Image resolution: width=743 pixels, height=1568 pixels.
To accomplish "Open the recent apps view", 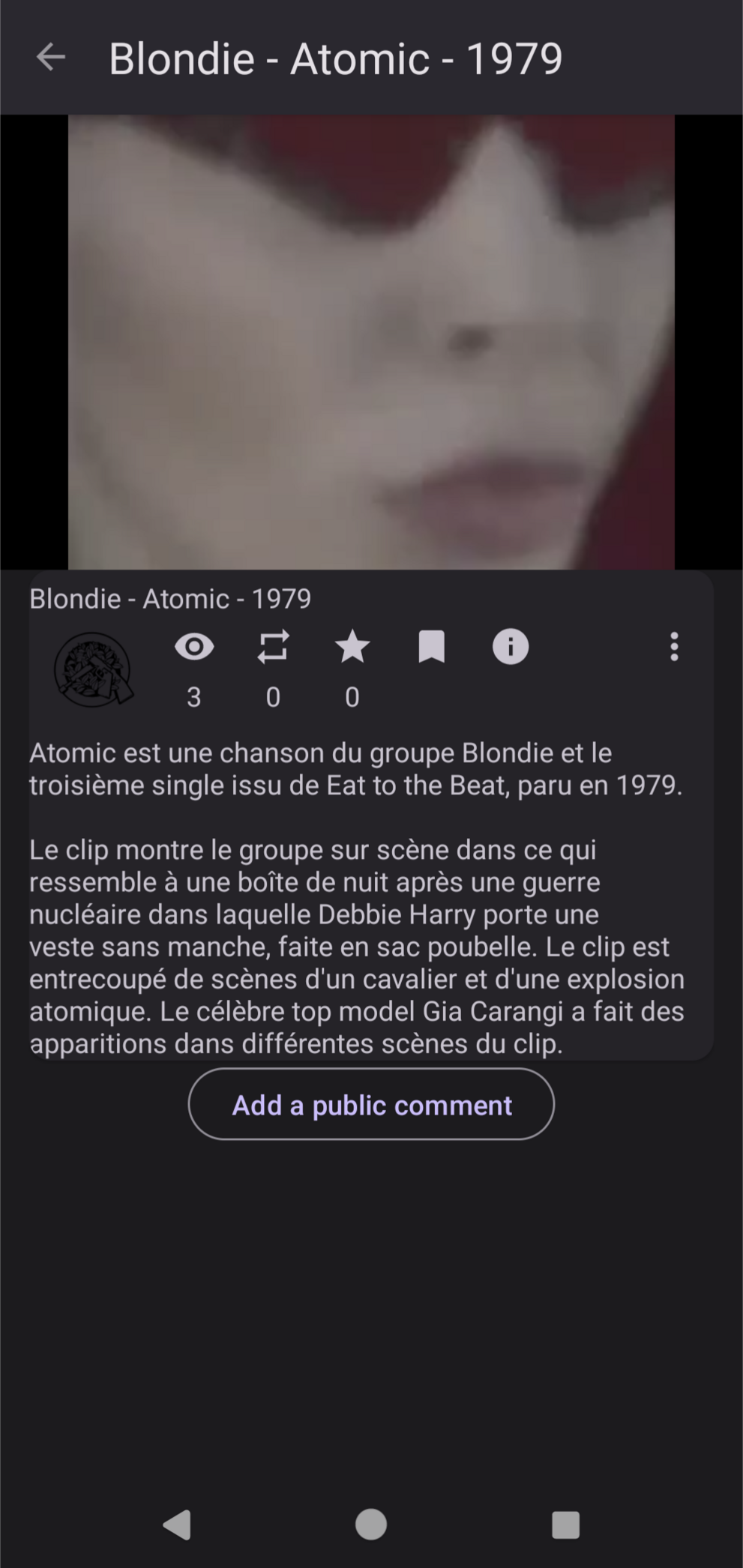I will pyautogui.click(x=565, y=1524).
